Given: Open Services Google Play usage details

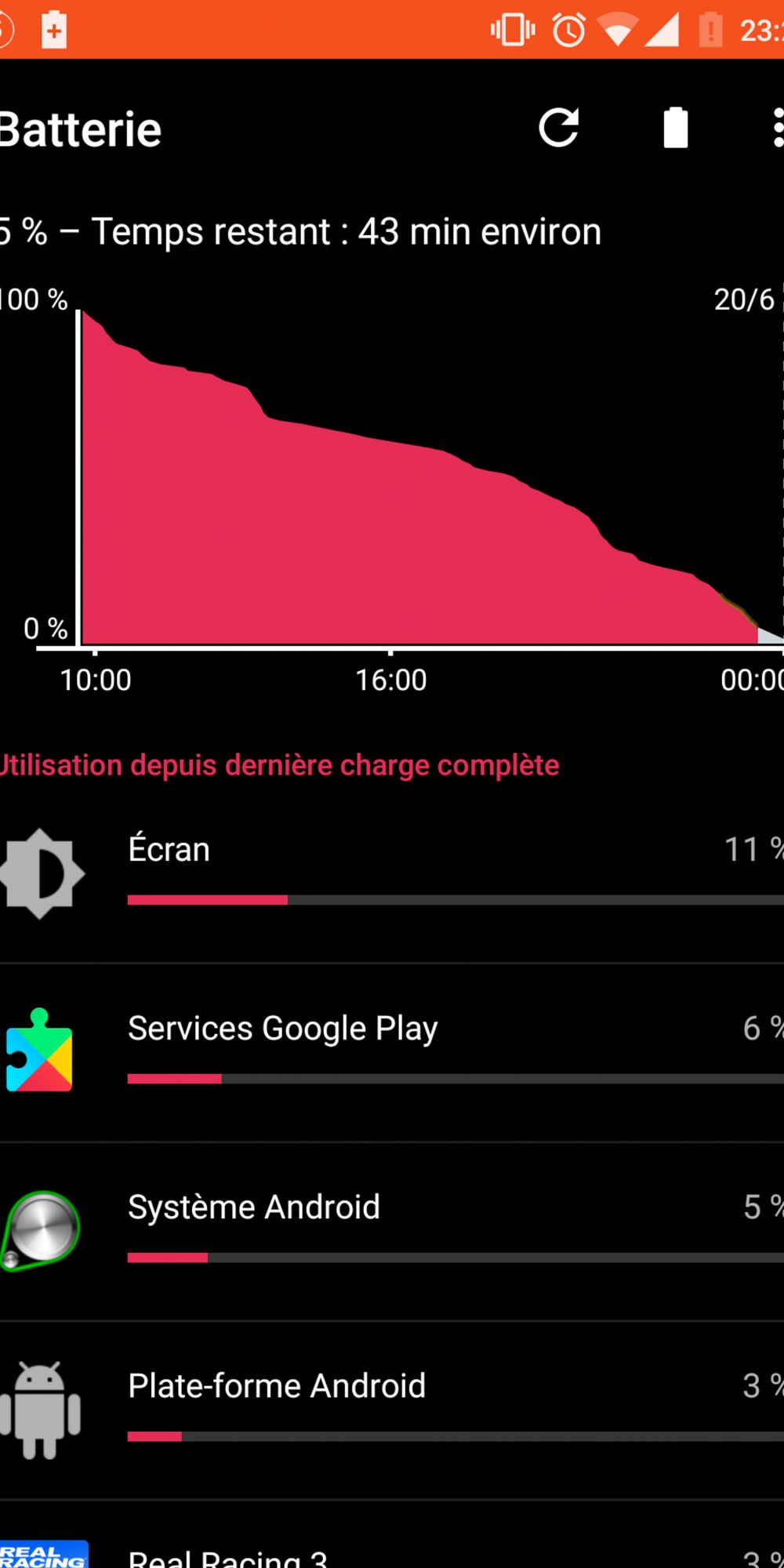Looking at the screenshot, I should pyautogui.click(x=392, y=1052).
